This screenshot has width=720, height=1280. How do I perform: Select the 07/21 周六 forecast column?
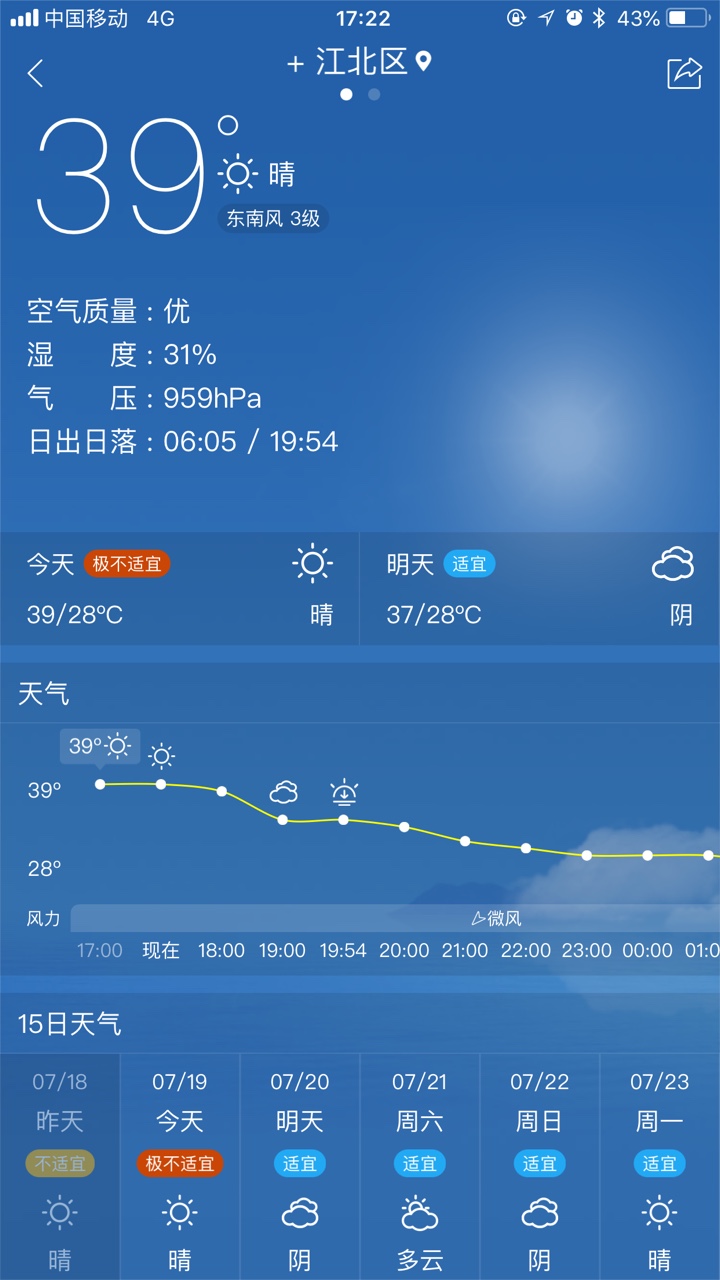coord(420,1166)
